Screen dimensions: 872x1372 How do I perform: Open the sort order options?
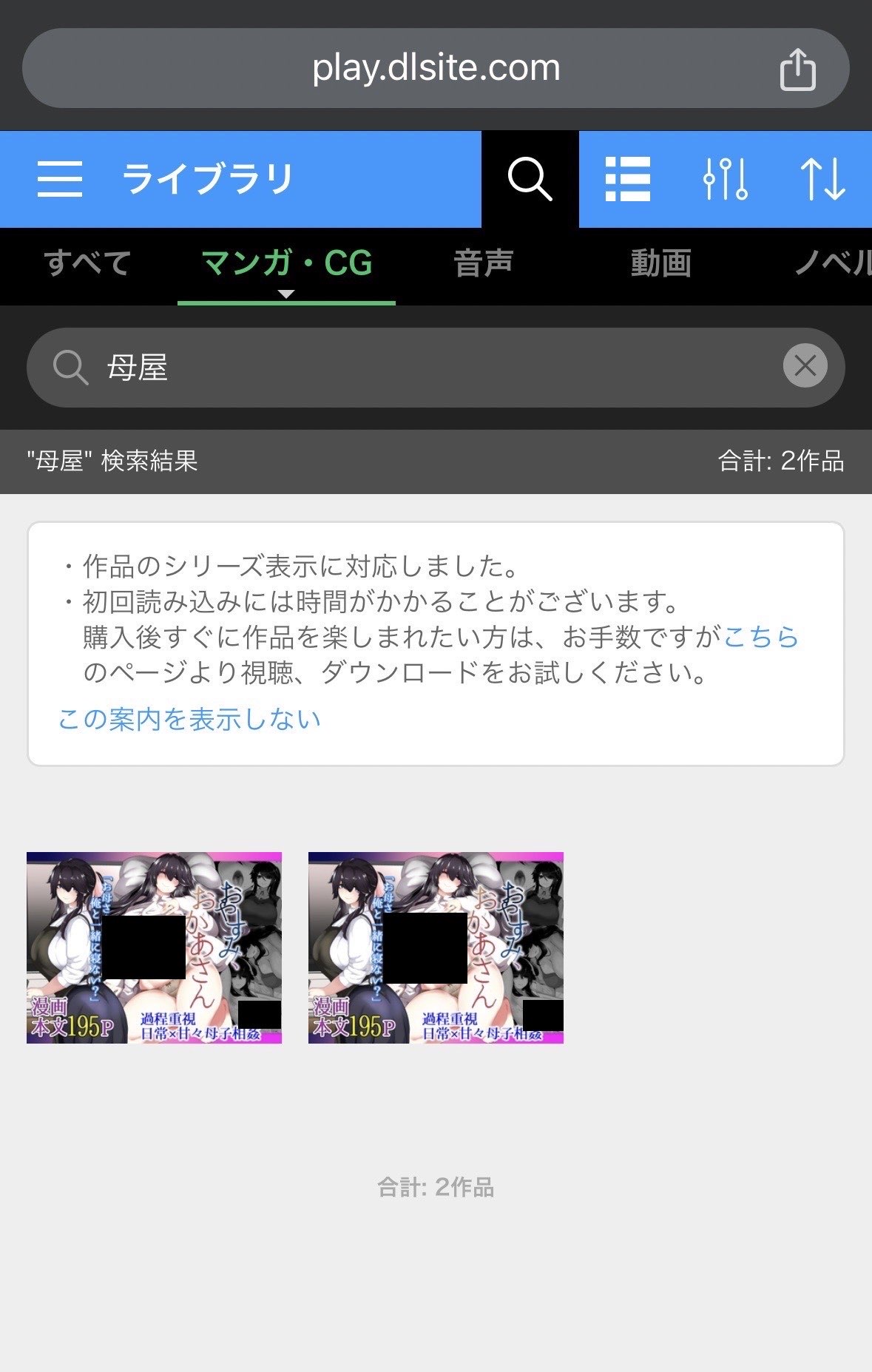(822, 179)
